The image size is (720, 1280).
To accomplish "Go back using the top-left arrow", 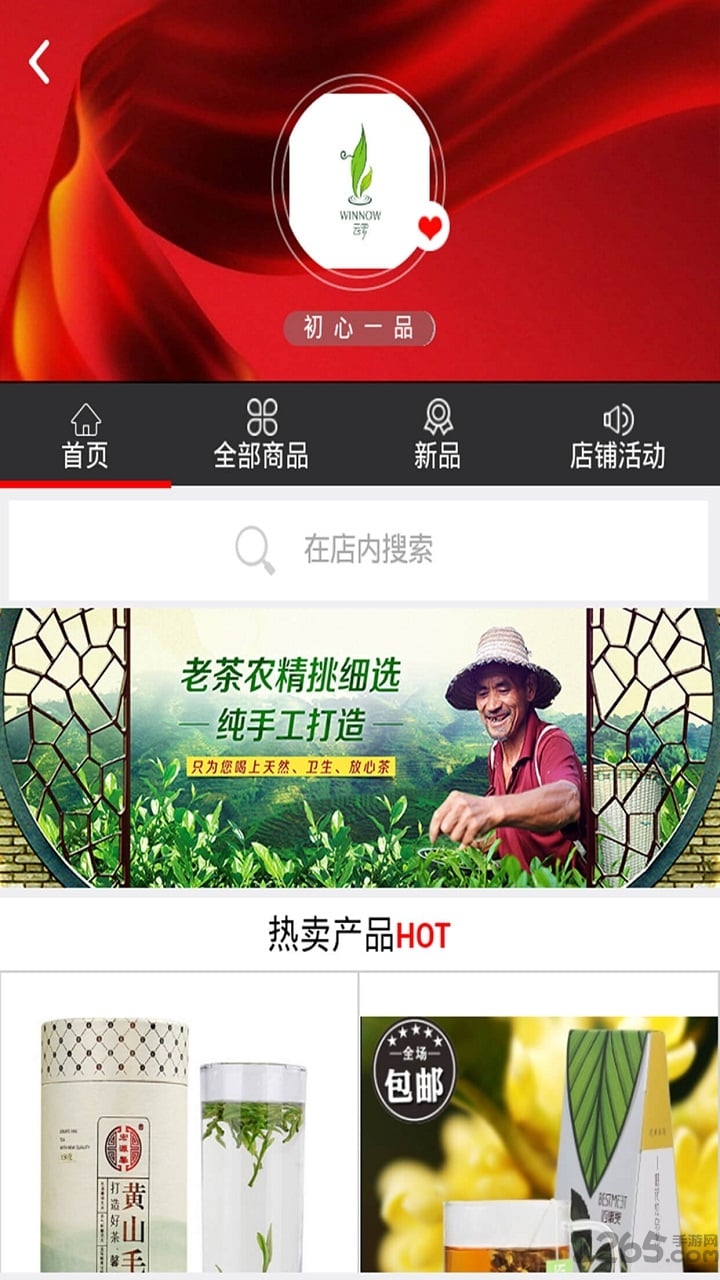I will (40, 62).
